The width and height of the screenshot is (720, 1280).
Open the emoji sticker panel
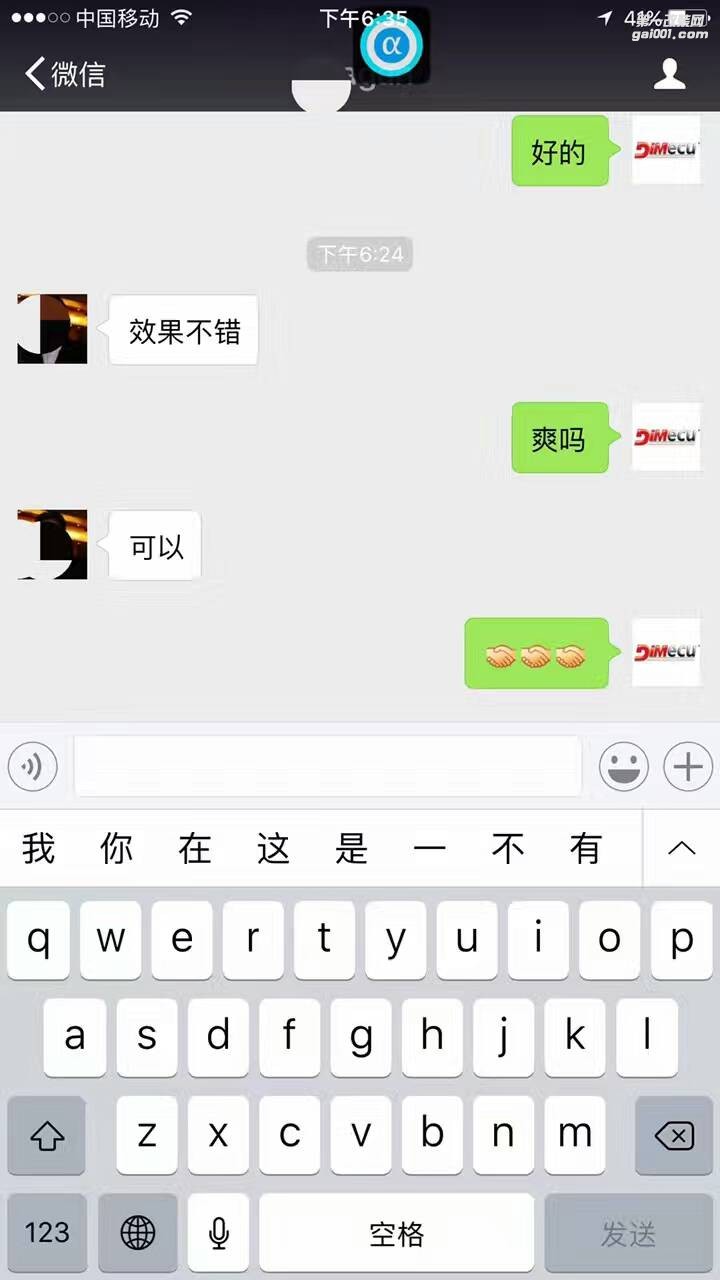pyautogui.click(x=623, y=767)
